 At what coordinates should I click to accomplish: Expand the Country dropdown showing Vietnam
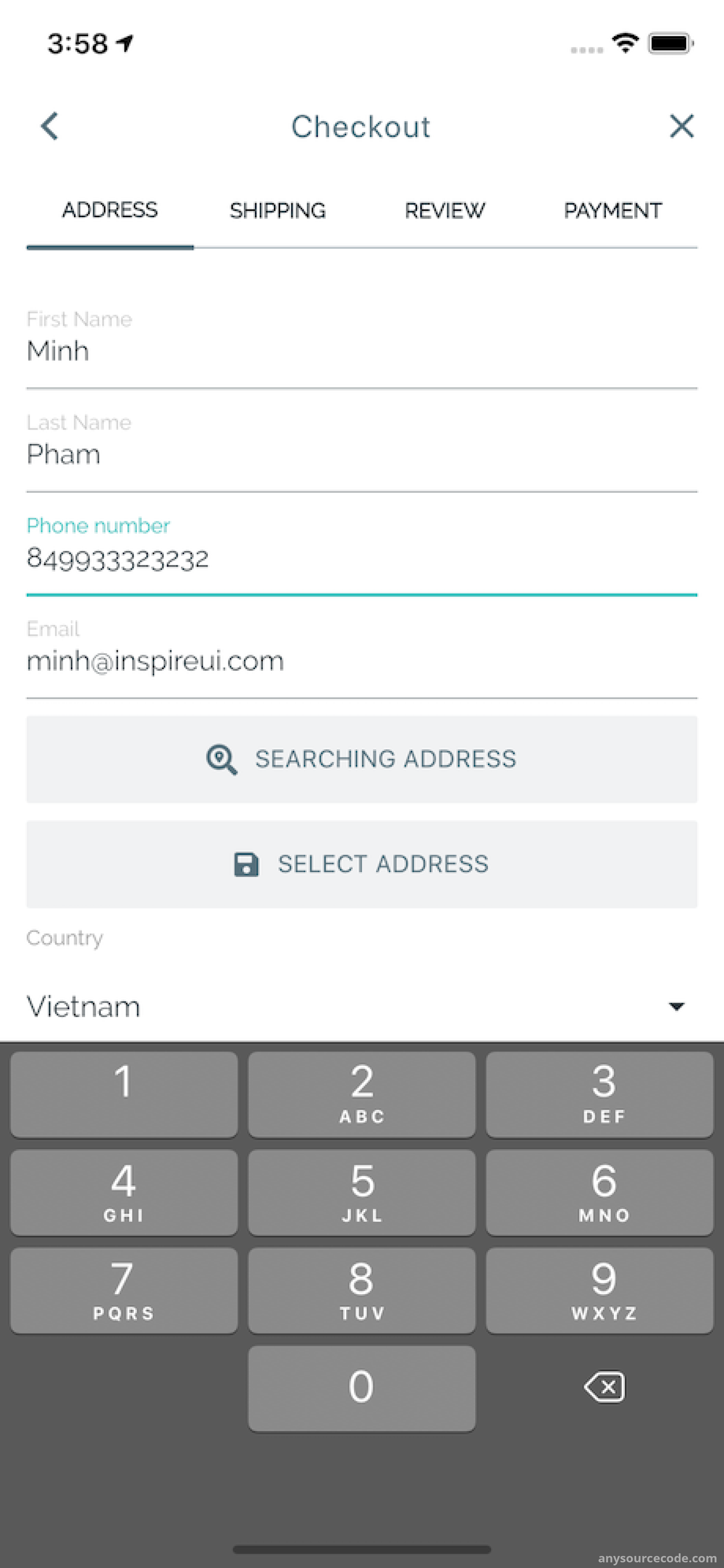362,1006
